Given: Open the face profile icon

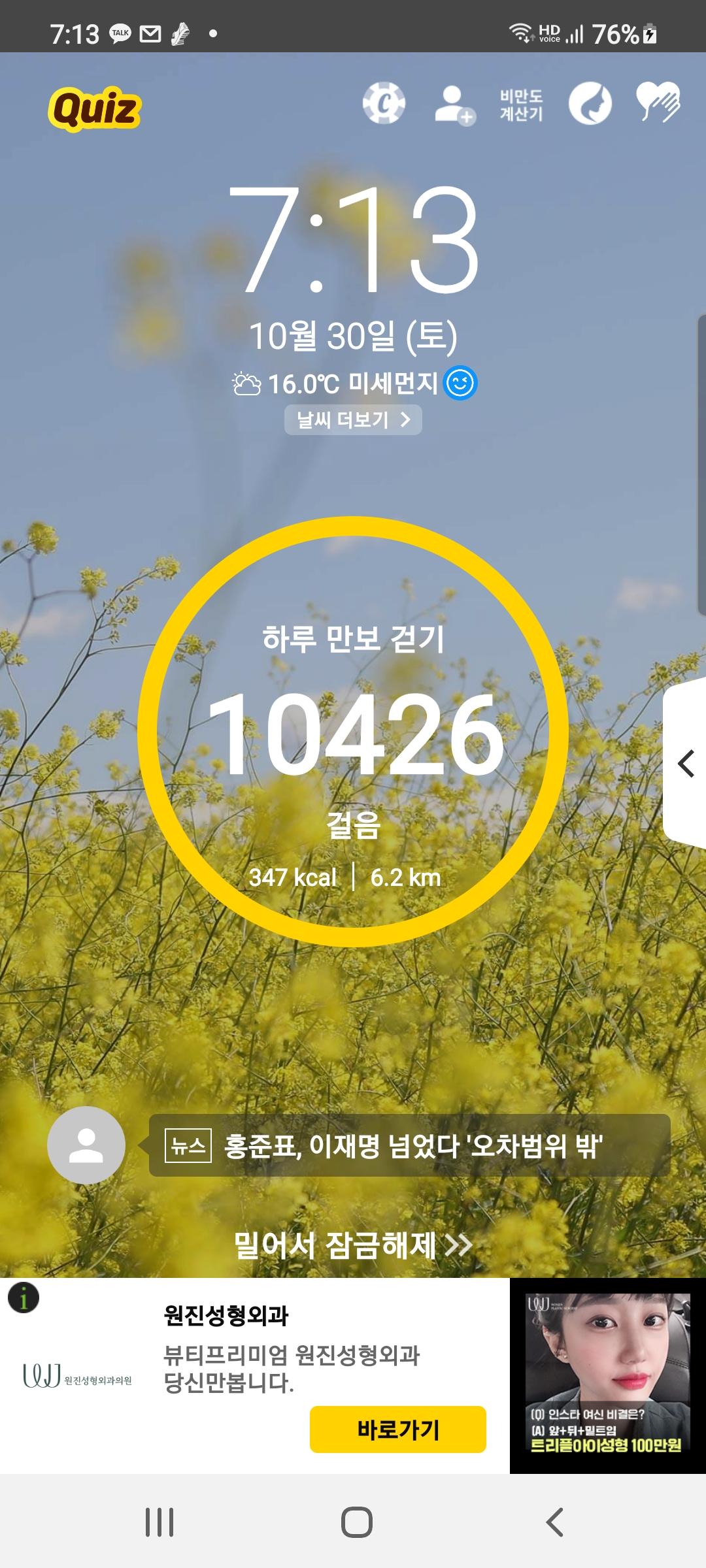Looking at the screenshot, I should pyautogui.click(x=590, y=104).
